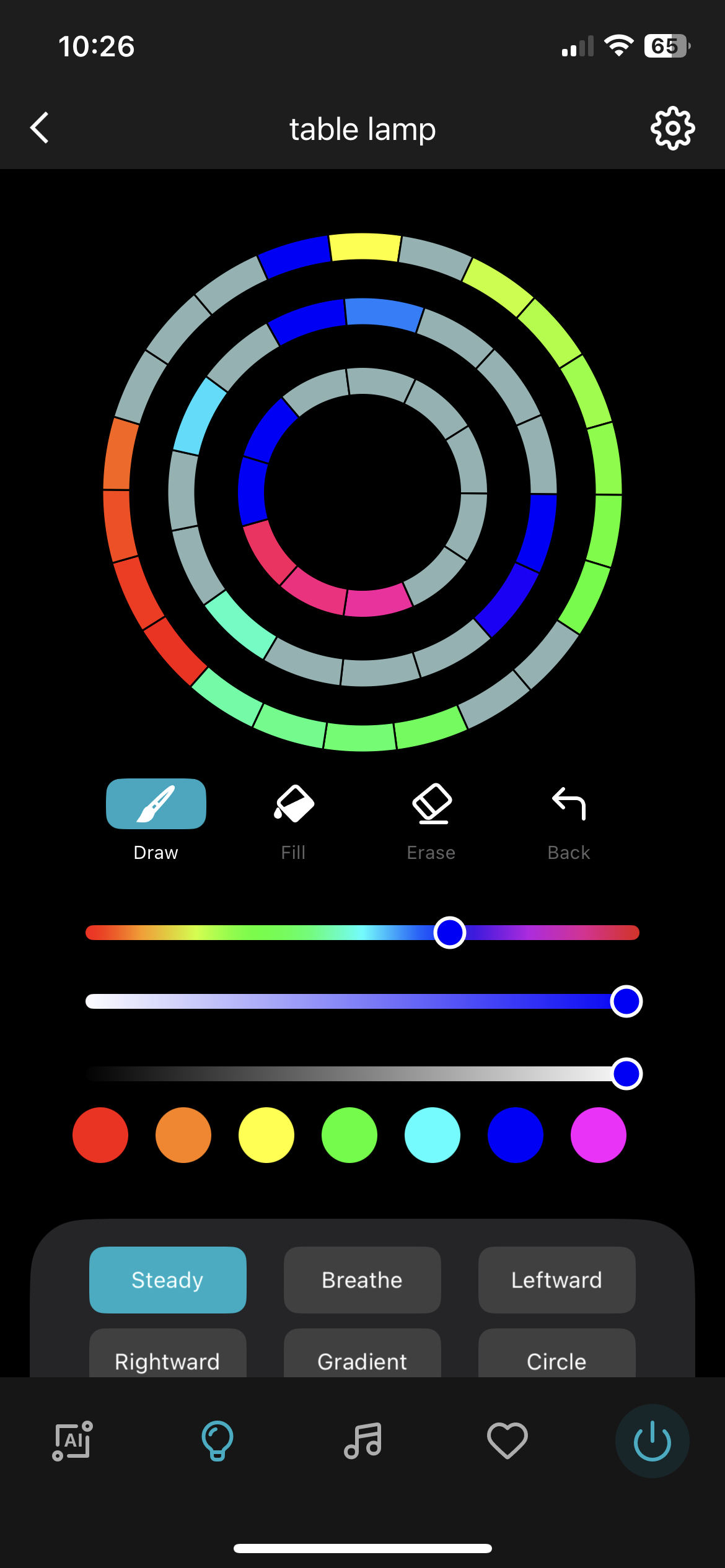Open the AI scene tab
Viewport: 725px width, 1568px height.
[72, 1441]
